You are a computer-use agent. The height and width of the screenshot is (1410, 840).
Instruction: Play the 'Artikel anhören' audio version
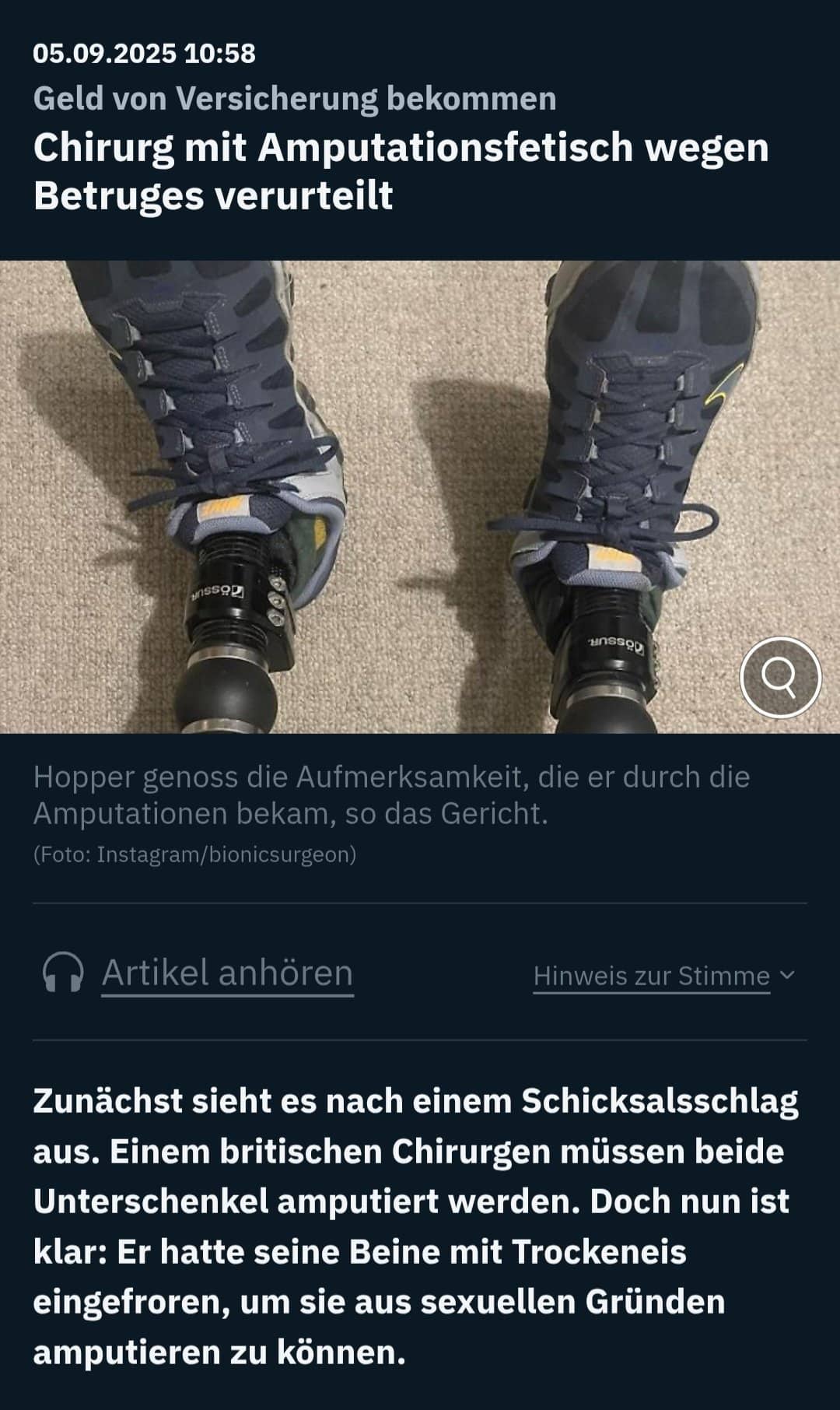pos(226,973)
